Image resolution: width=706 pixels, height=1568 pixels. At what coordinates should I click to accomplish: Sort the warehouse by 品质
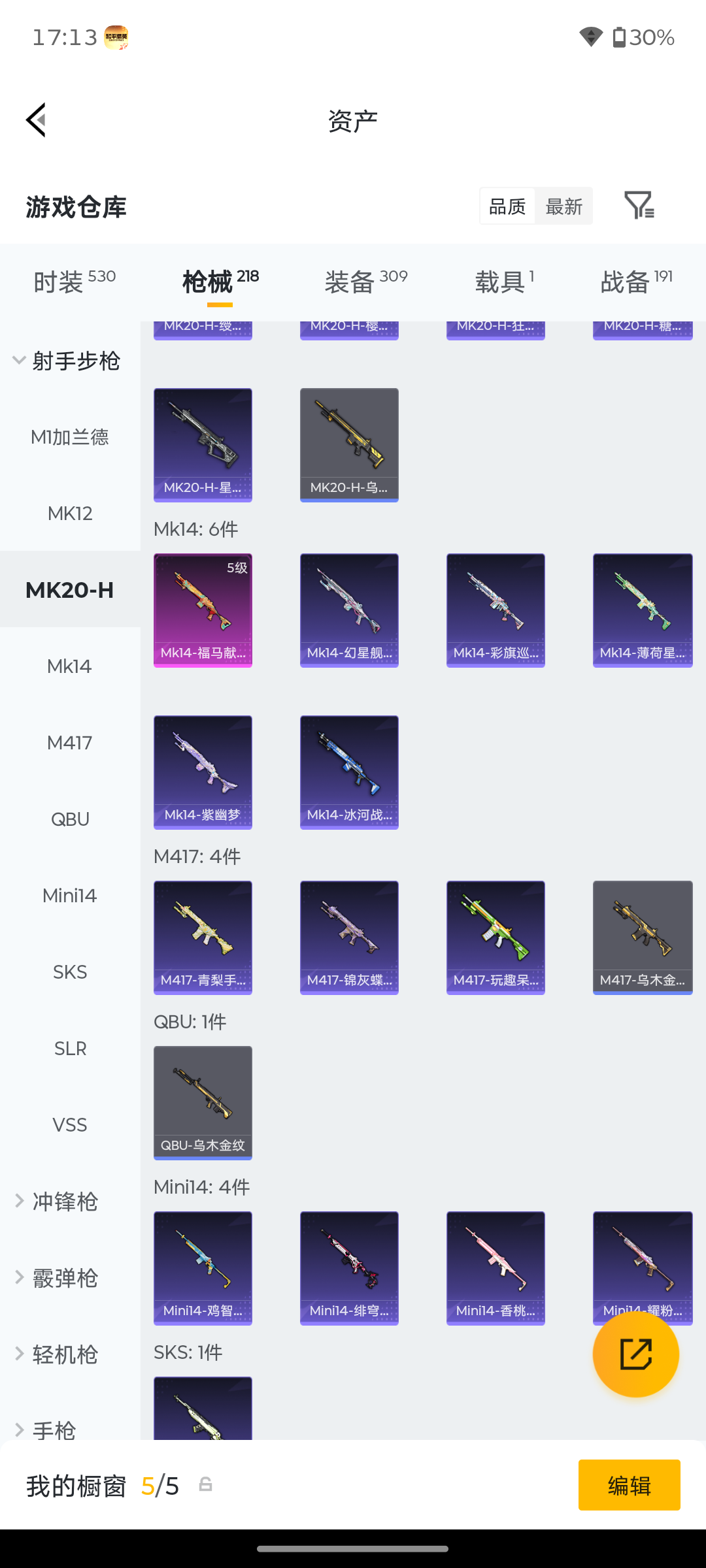507,206
